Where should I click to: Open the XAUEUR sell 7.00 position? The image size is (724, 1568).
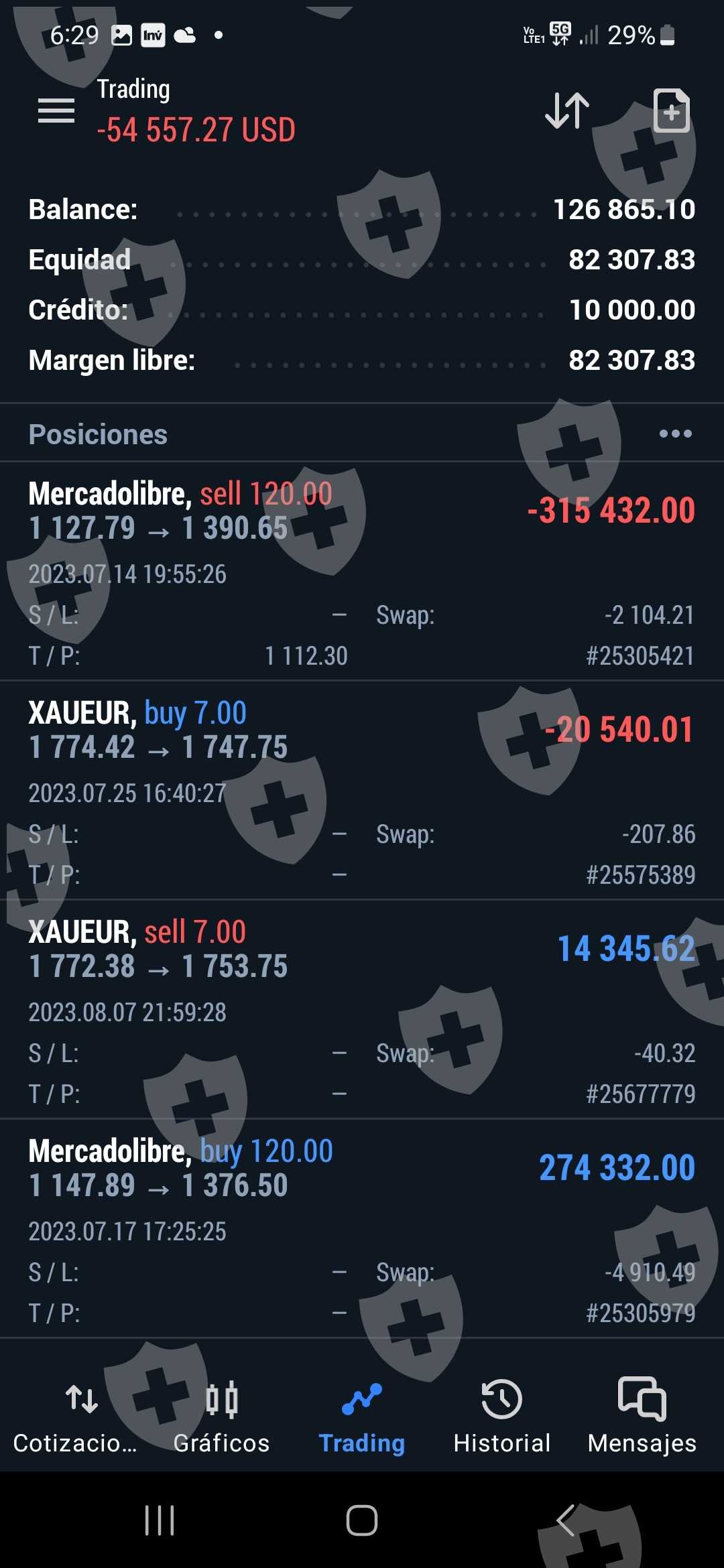(x=362, y=1010)
